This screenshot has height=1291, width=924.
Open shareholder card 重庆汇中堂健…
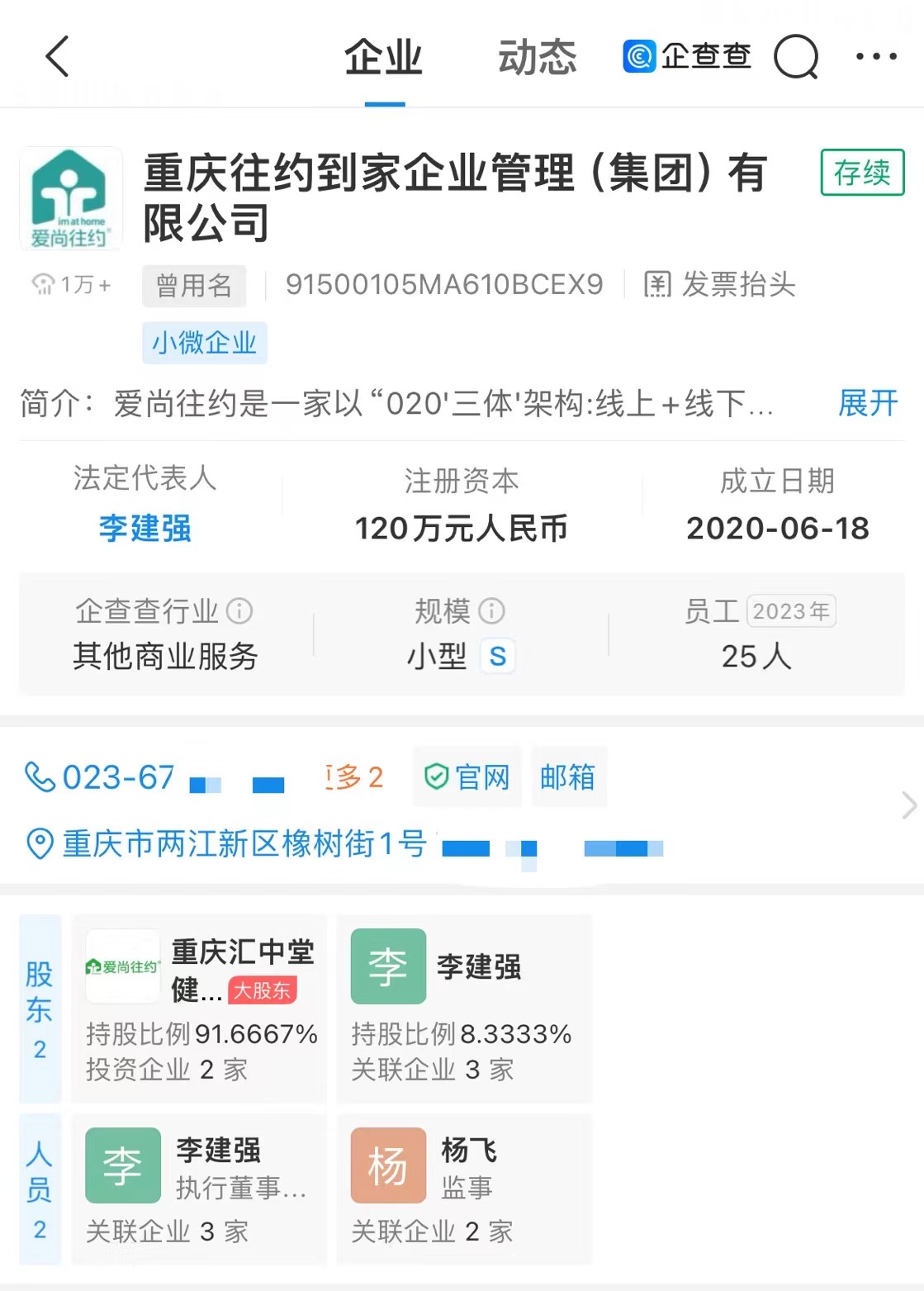tap(199, 1008)
